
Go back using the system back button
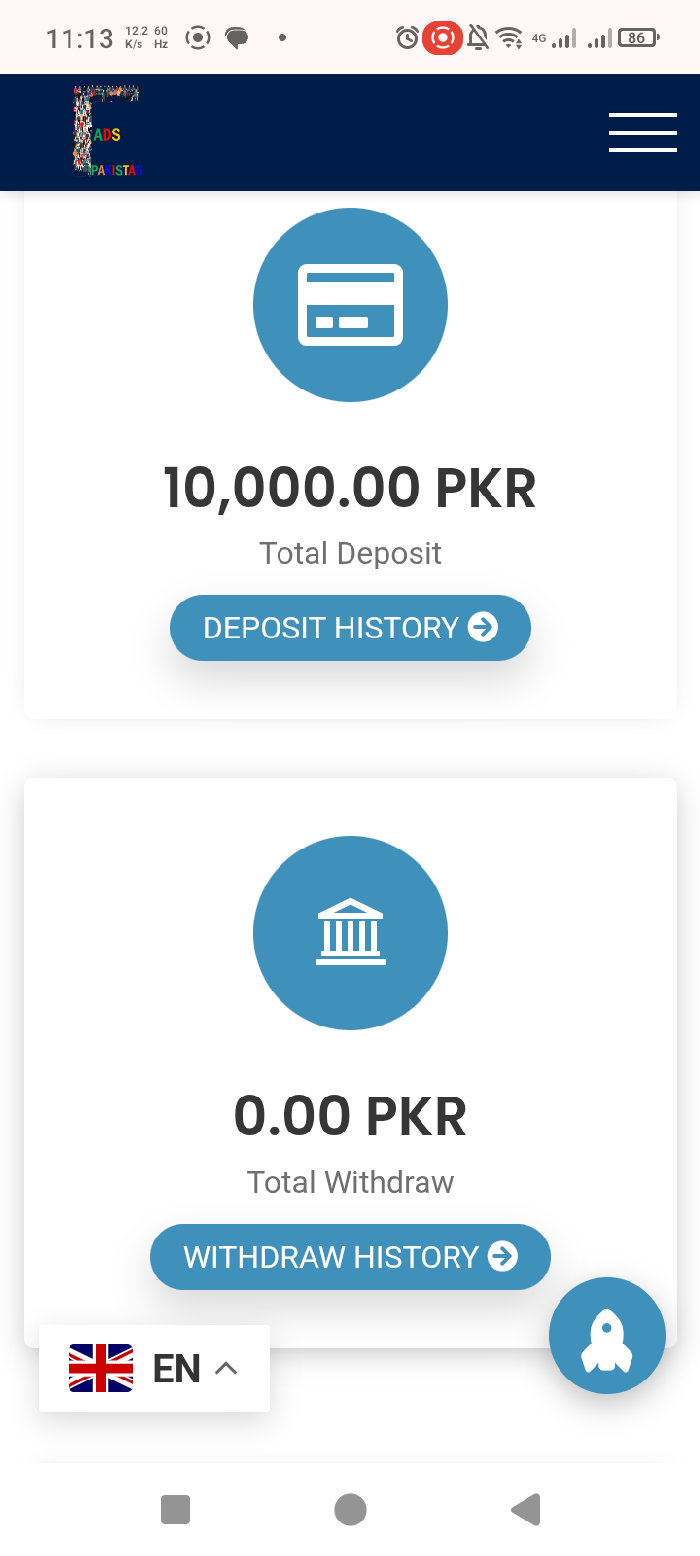[526, 1509]
